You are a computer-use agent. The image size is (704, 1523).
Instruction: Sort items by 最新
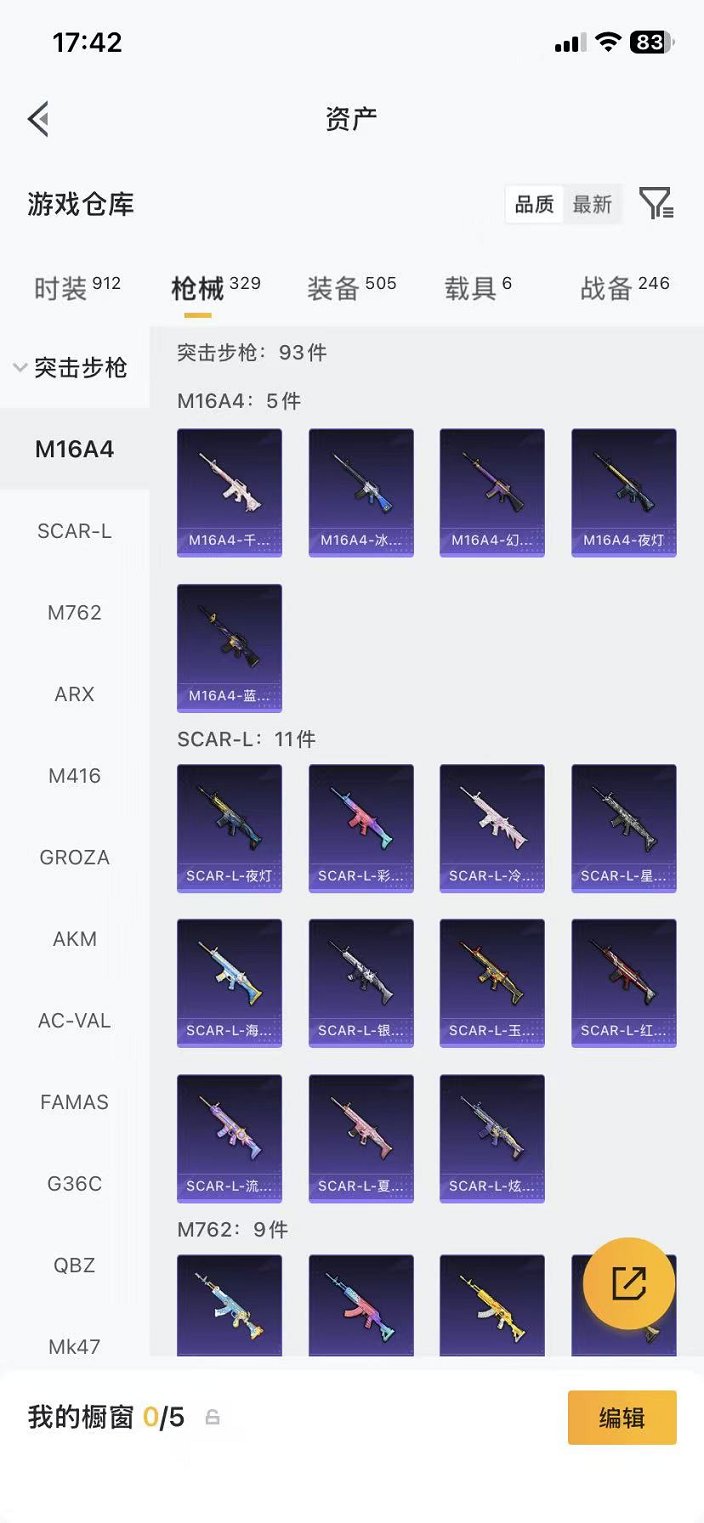coord(592,204)
